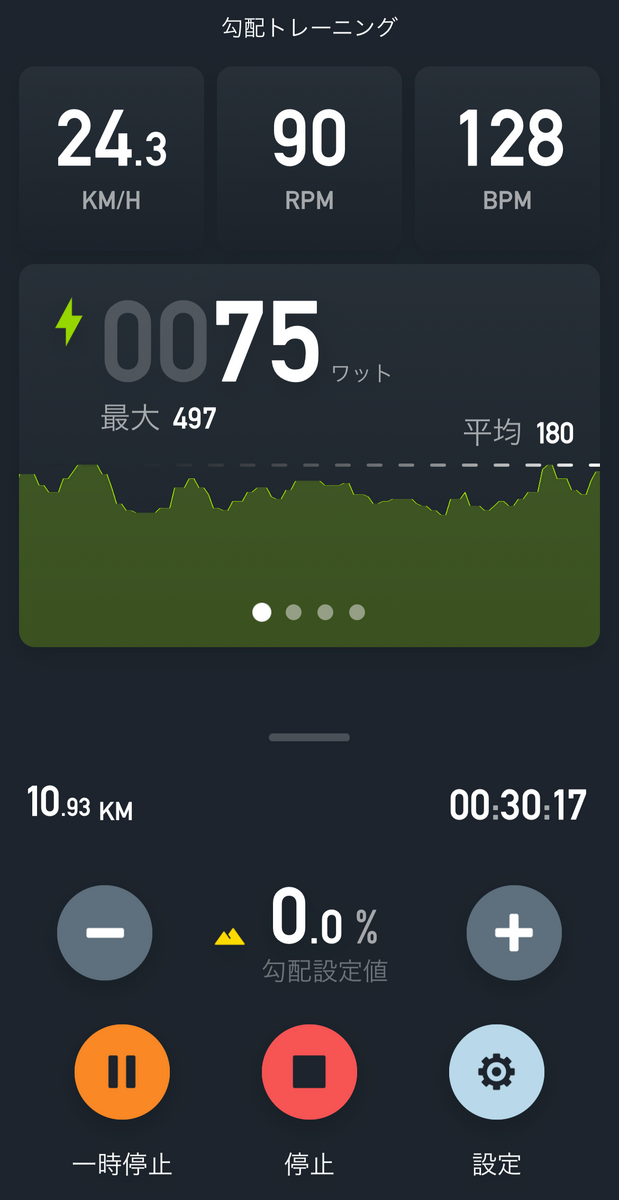This screenshot has width=619, height=1200.
Task: Select the second page indicator dot
Action: pyautogui.click(x=293, y=612)
